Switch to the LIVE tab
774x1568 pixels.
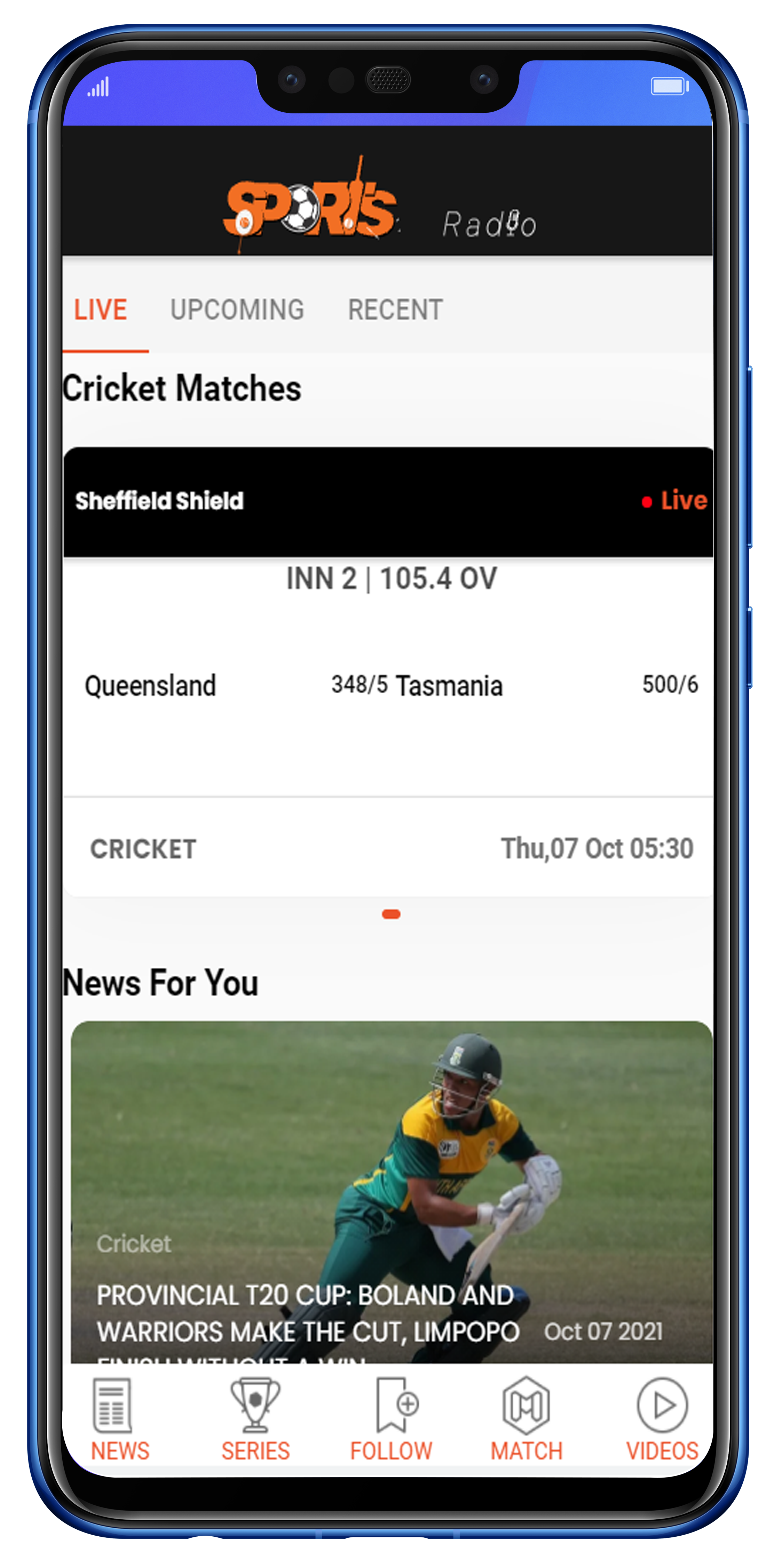click(x=101, y=310)
